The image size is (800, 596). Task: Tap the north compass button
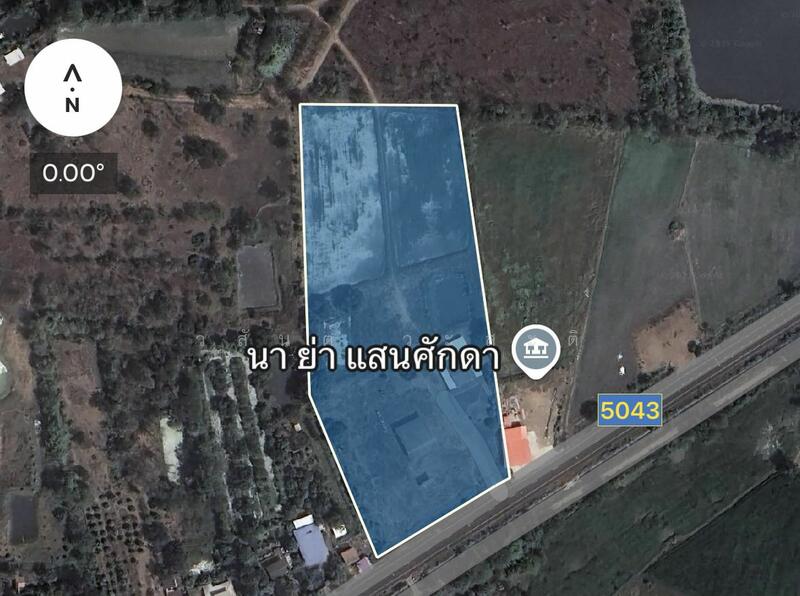[73, 89]
